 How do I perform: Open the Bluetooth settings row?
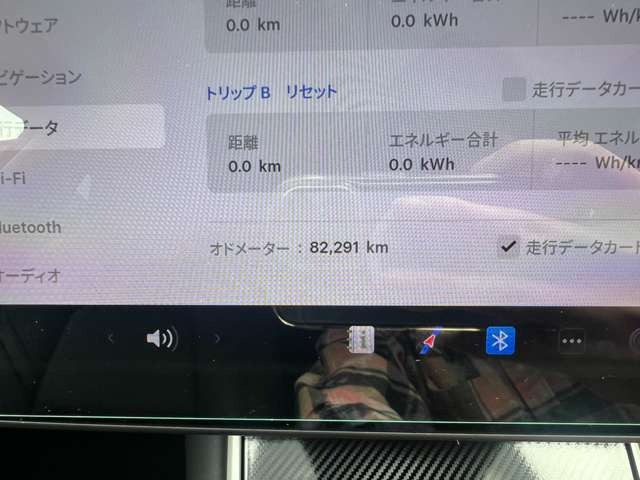(30, 227)
